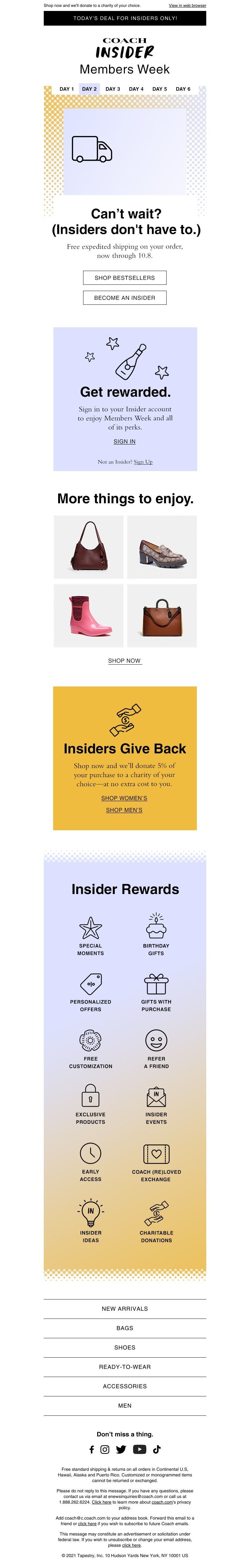Open the pink rain boot product
This screenshot has width=250, height=1568.
tap(89, 616)
